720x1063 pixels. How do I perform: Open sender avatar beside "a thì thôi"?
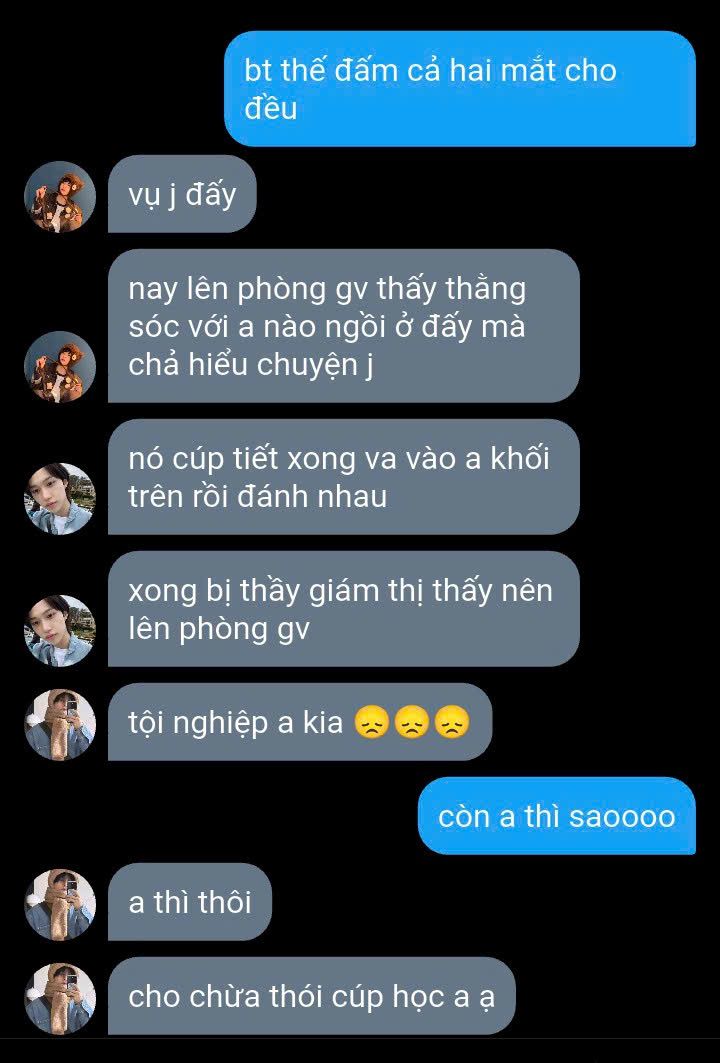pyautogui.click(x=60, y=905)
